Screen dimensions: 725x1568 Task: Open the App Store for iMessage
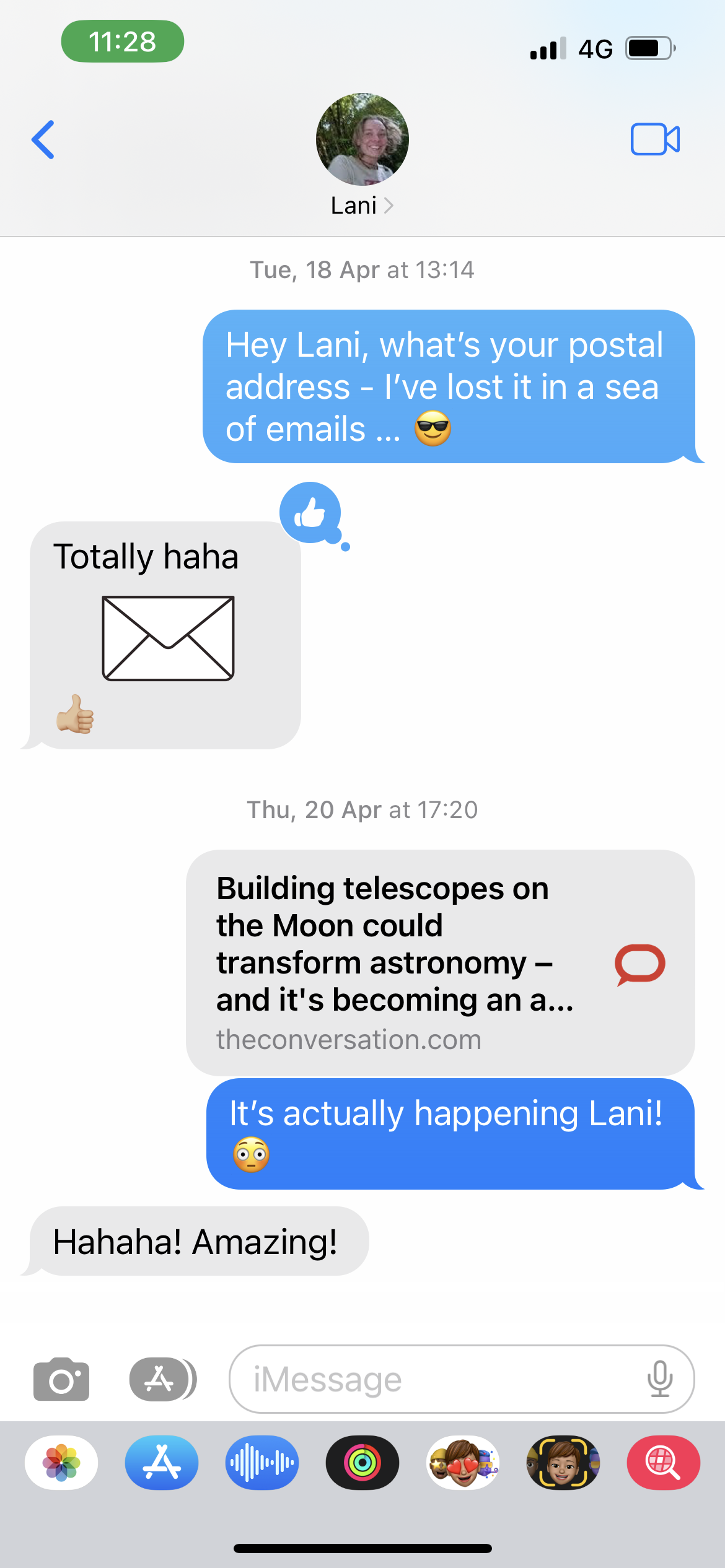pos(162,1463)
